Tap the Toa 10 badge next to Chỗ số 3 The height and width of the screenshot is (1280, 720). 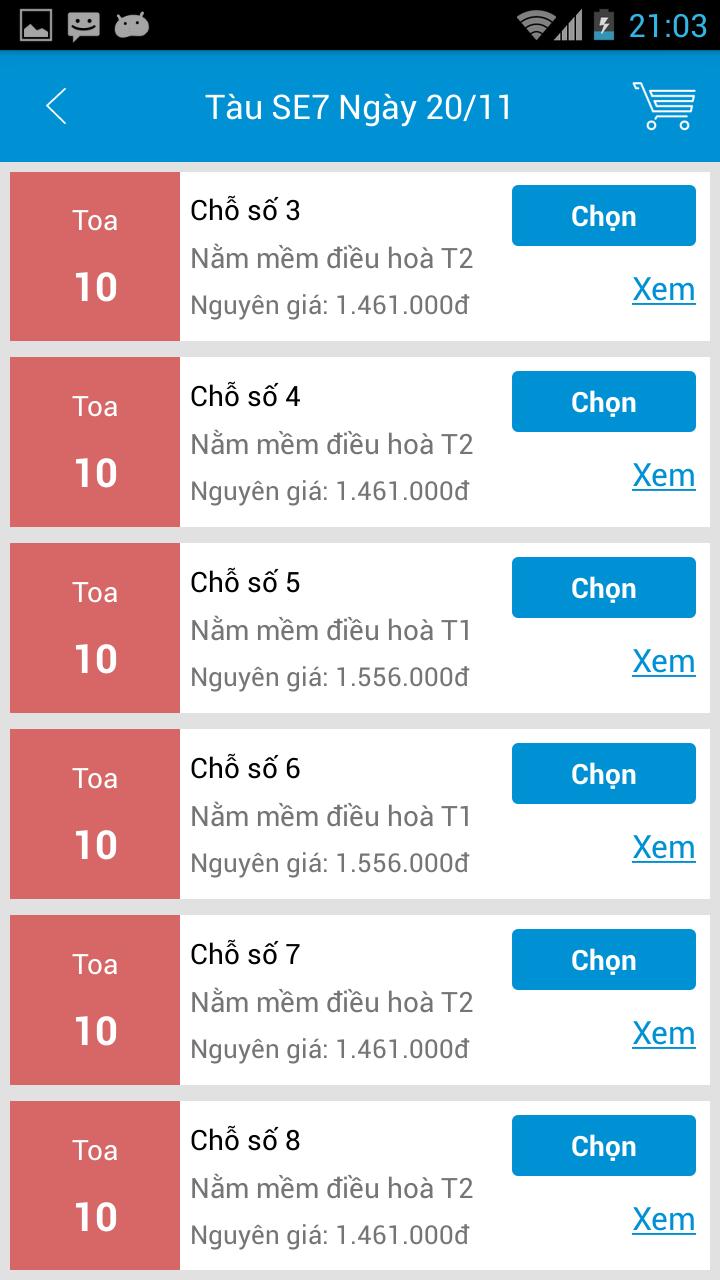tap(94, 255)
